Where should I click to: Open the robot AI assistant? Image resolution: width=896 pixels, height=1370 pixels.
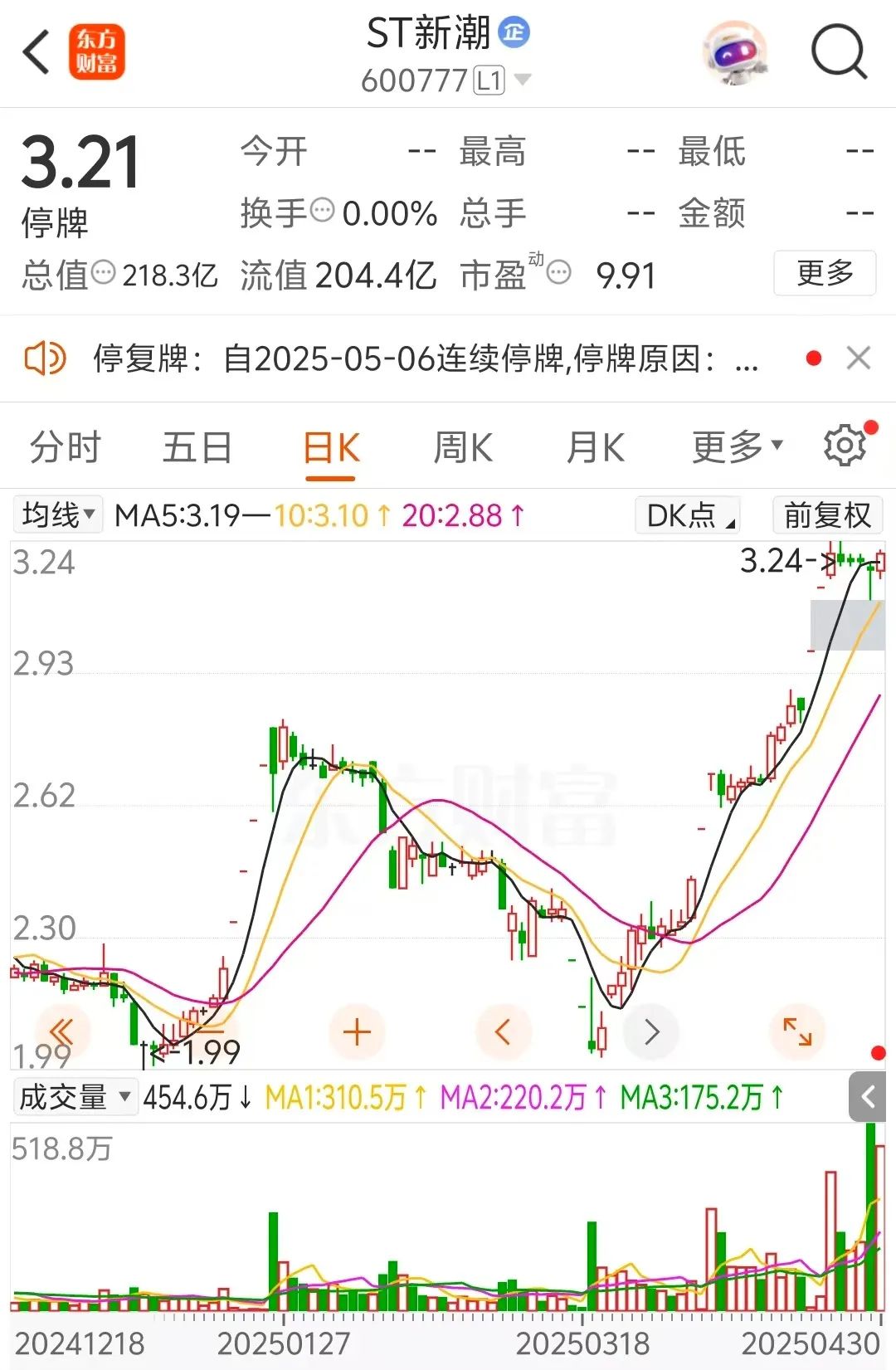click(x=735, y=52)
